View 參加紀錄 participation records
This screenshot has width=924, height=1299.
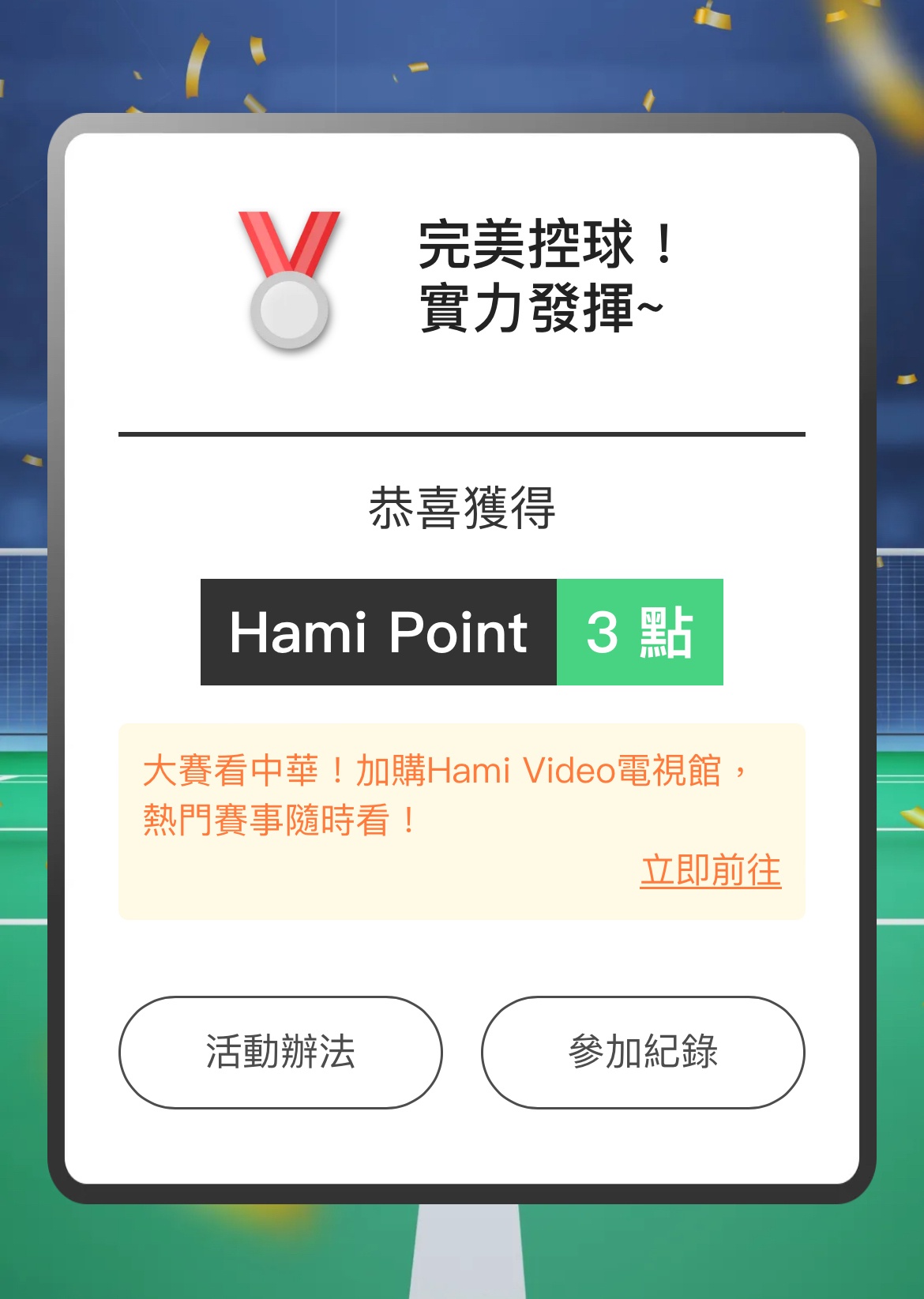[x=643, y=1052]
